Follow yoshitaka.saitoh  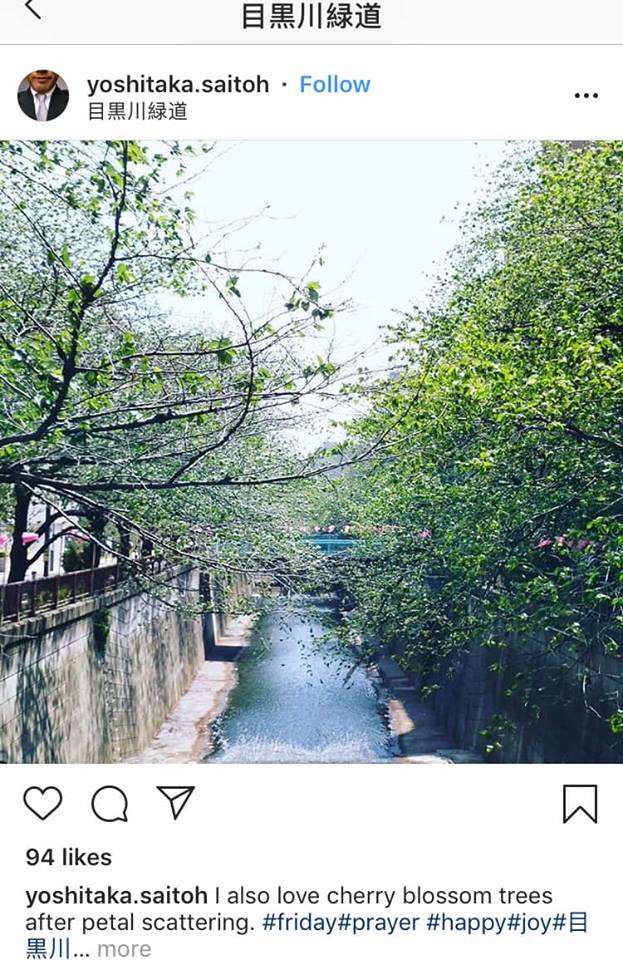pos(335,85)
